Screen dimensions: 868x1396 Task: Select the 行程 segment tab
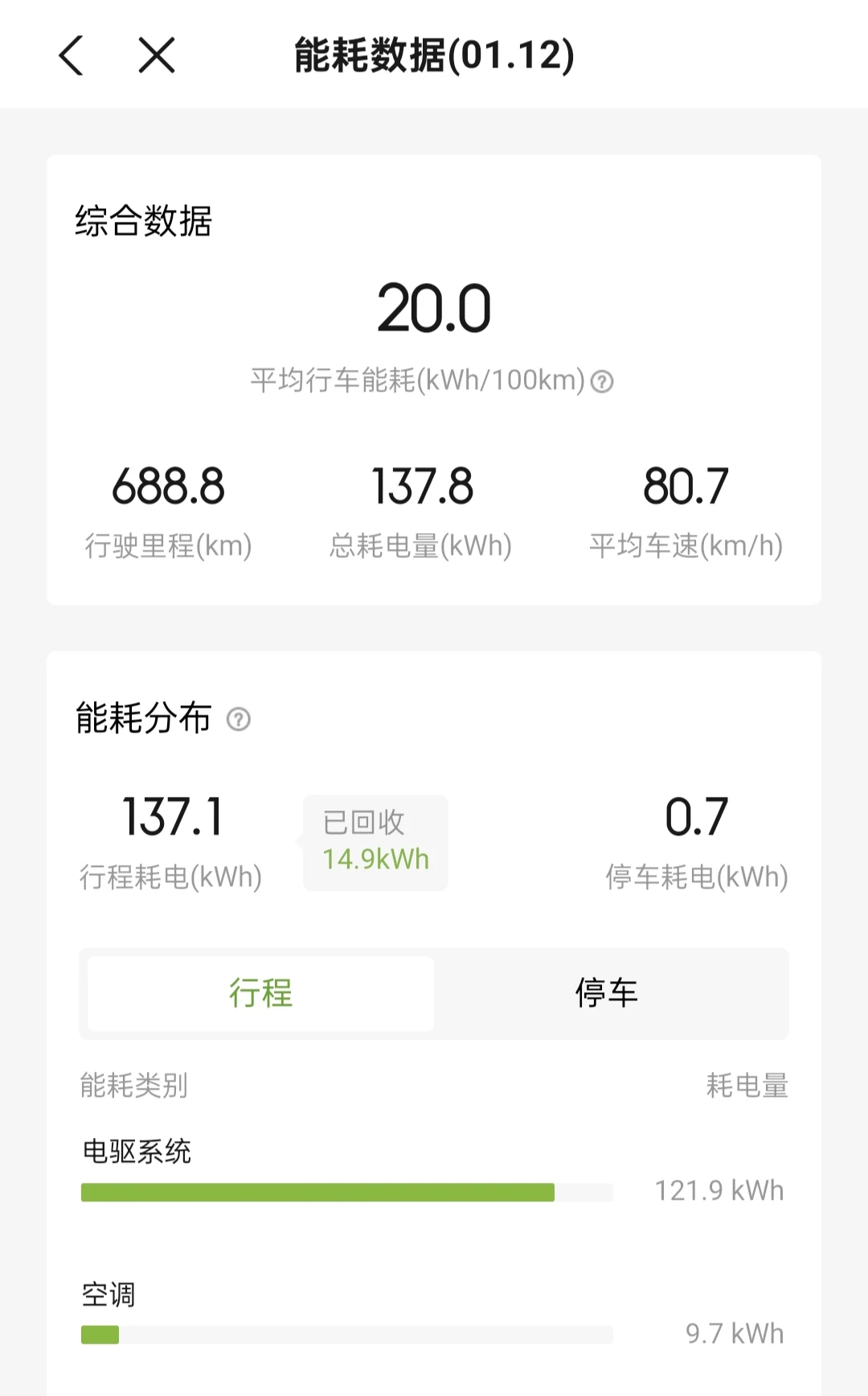pos(260,993)
